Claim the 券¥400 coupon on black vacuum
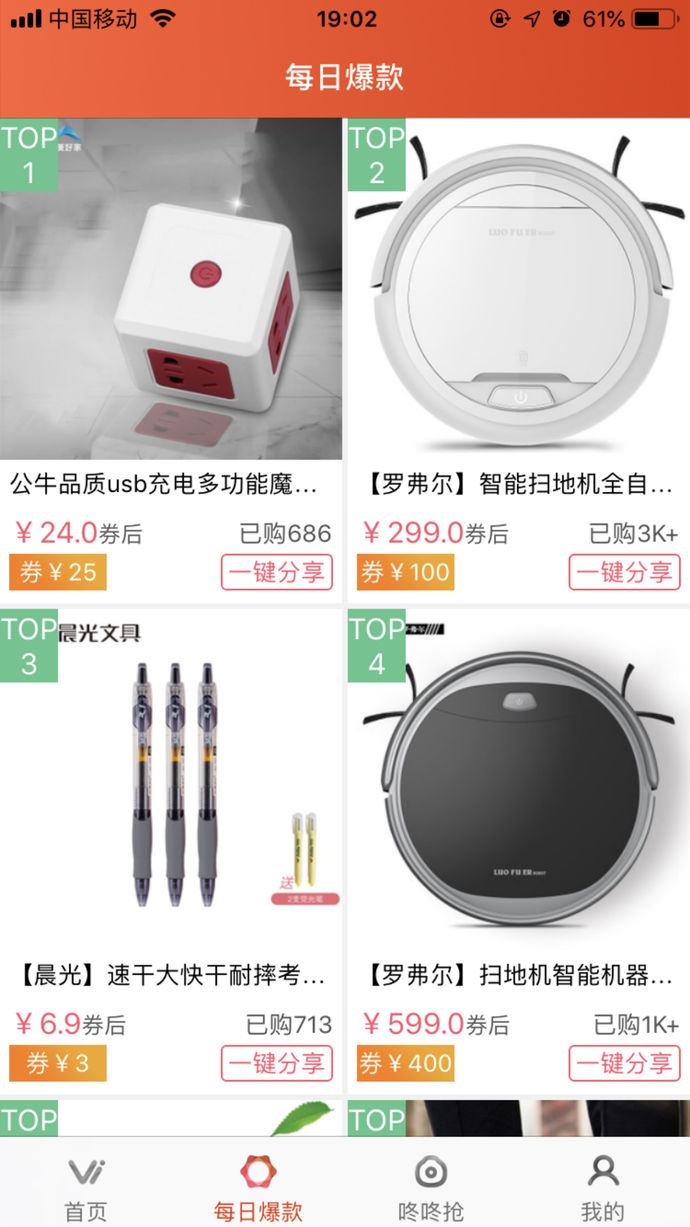Screen dimensions: 690x1227 405,1063
